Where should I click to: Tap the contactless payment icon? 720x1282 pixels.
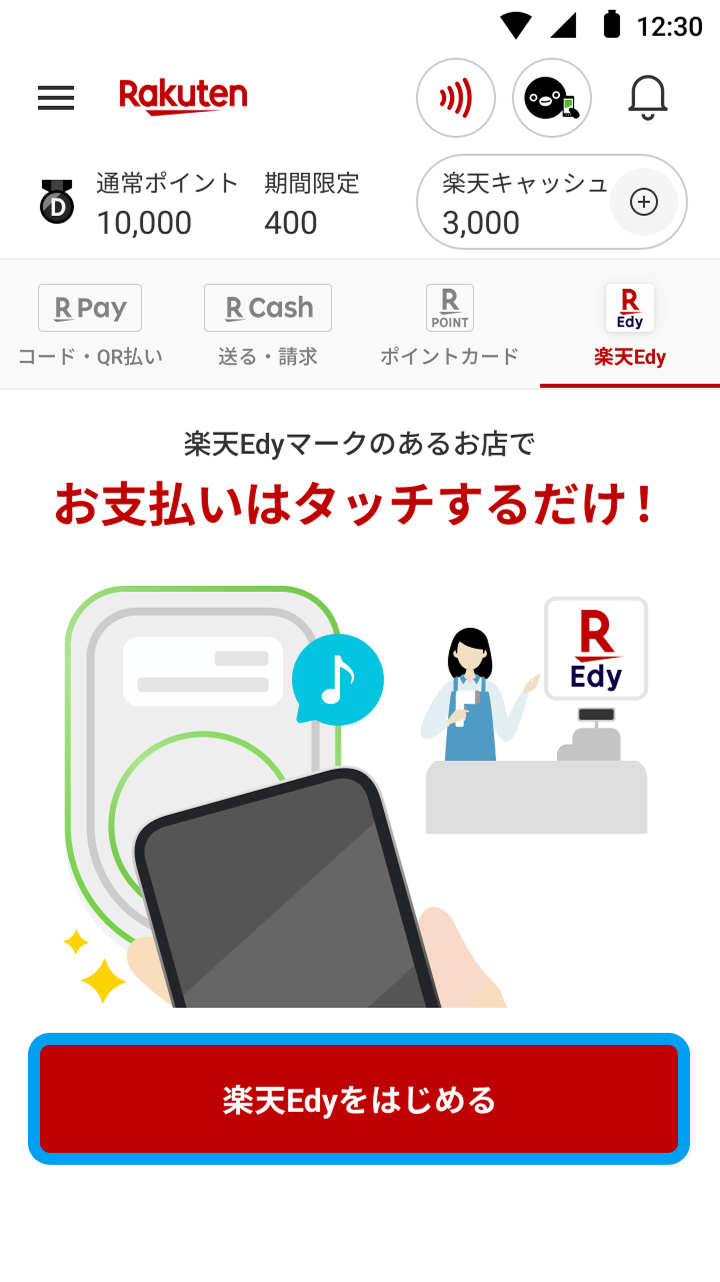point(456,97)
